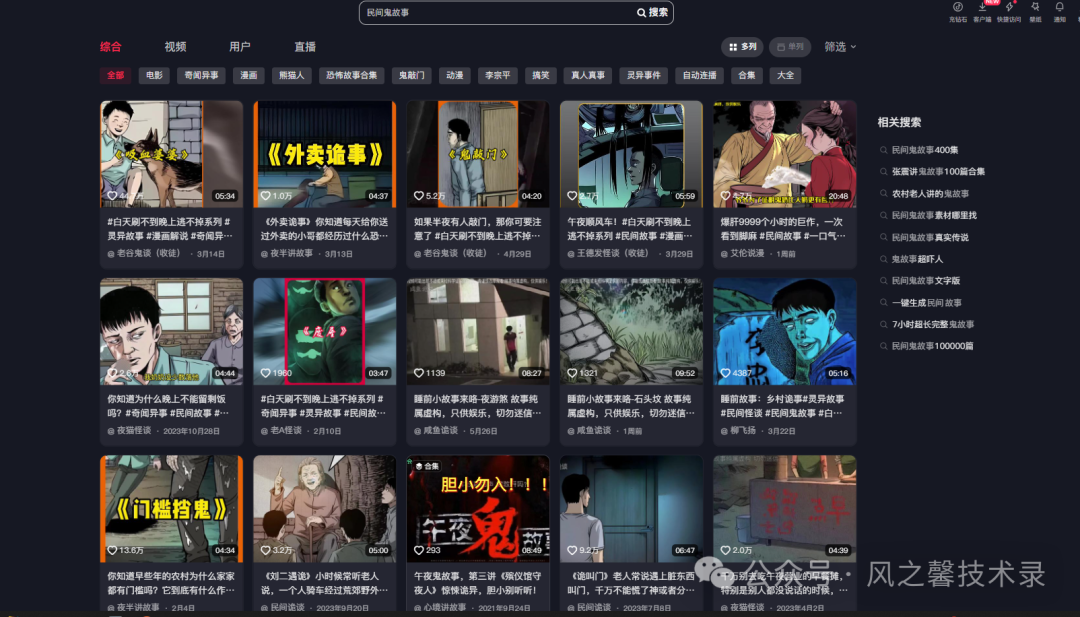Choose the 灵异事件 chip

[x=644, y=75]
